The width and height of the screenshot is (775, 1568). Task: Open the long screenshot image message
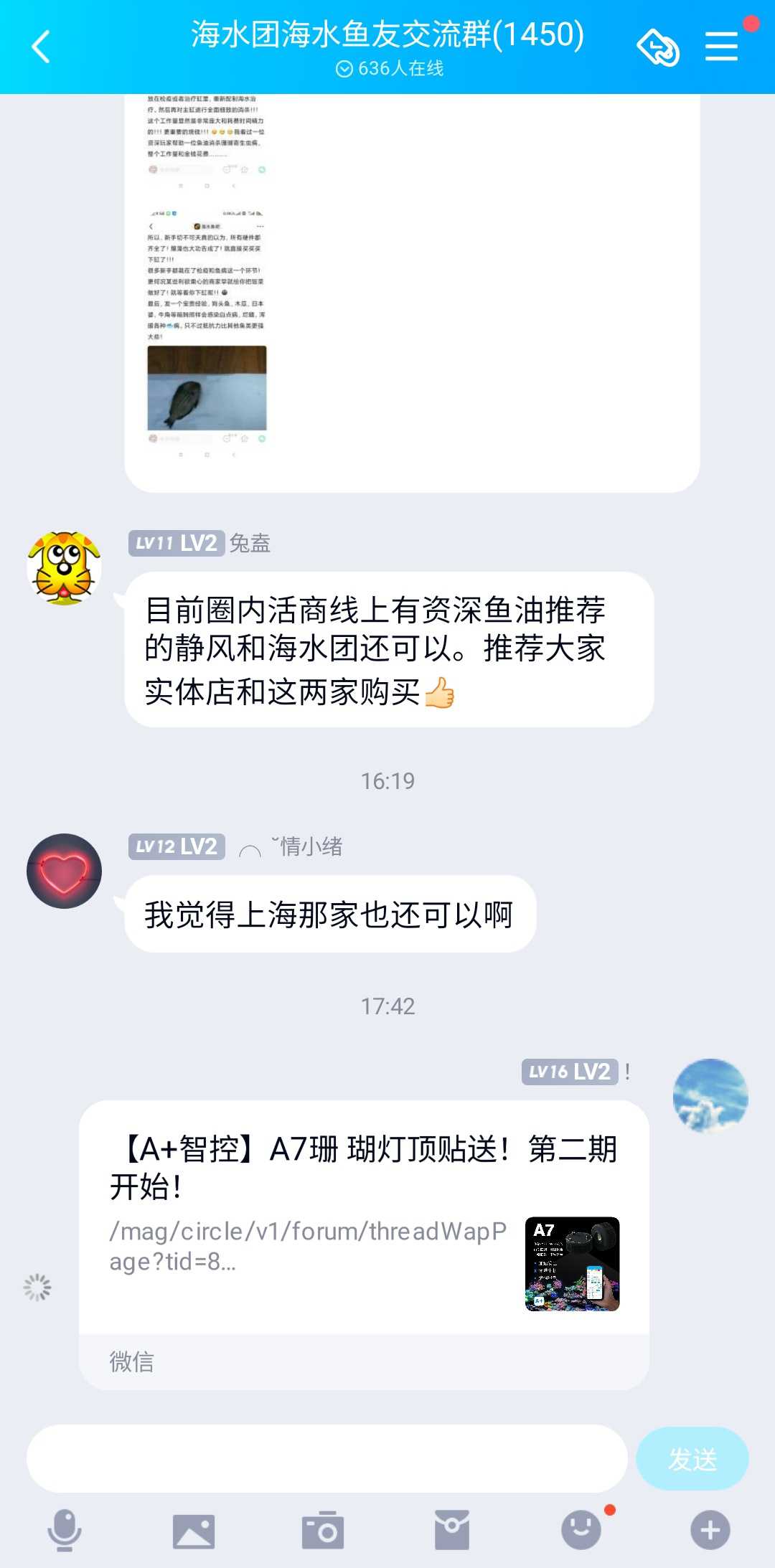[x=207, y=273]
